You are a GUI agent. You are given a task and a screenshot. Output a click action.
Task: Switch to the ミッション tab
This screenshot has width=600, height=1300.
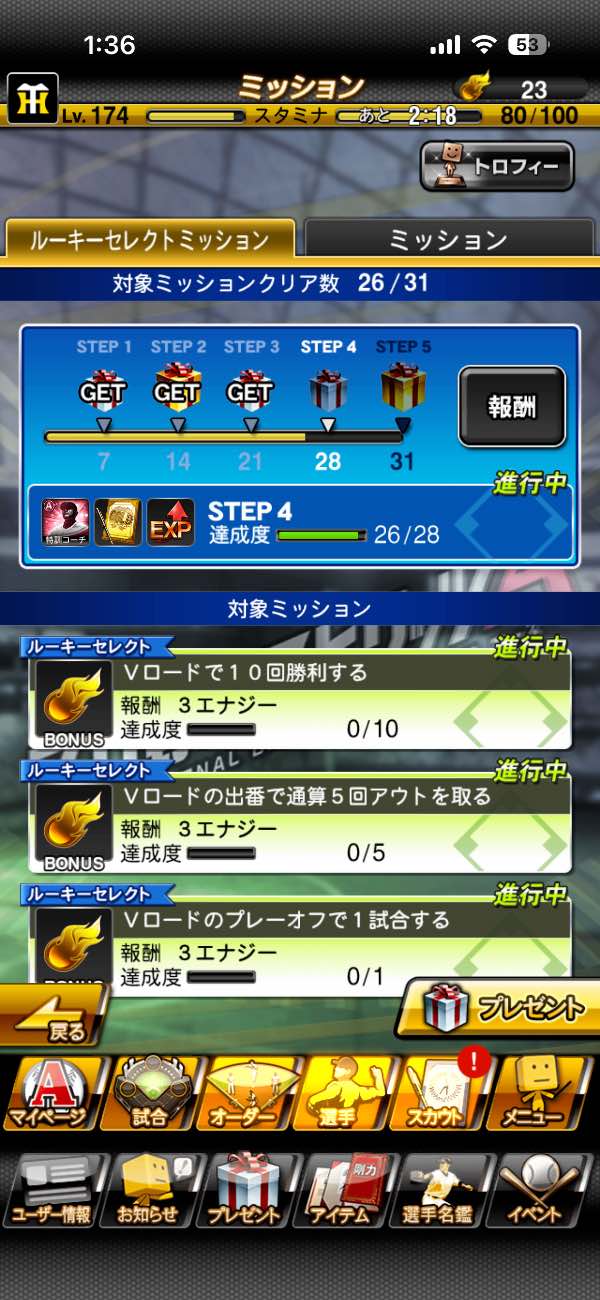coord(446,240)
